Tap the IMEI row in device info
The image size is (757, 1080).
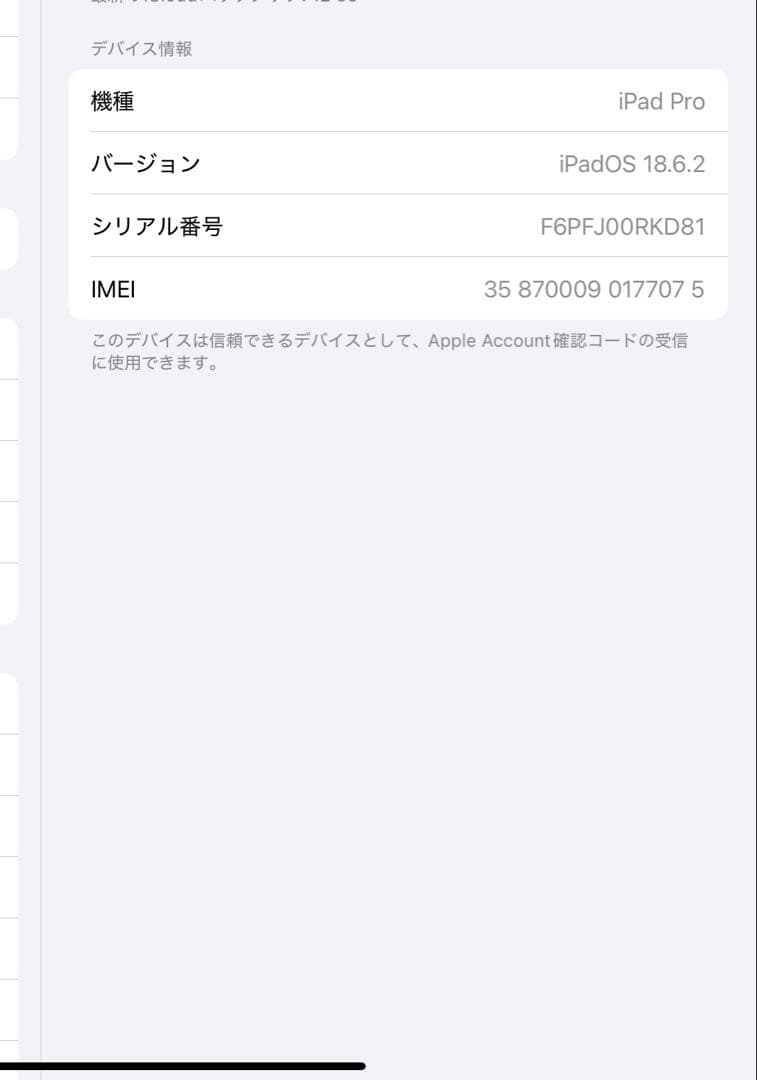click(396, 290)
